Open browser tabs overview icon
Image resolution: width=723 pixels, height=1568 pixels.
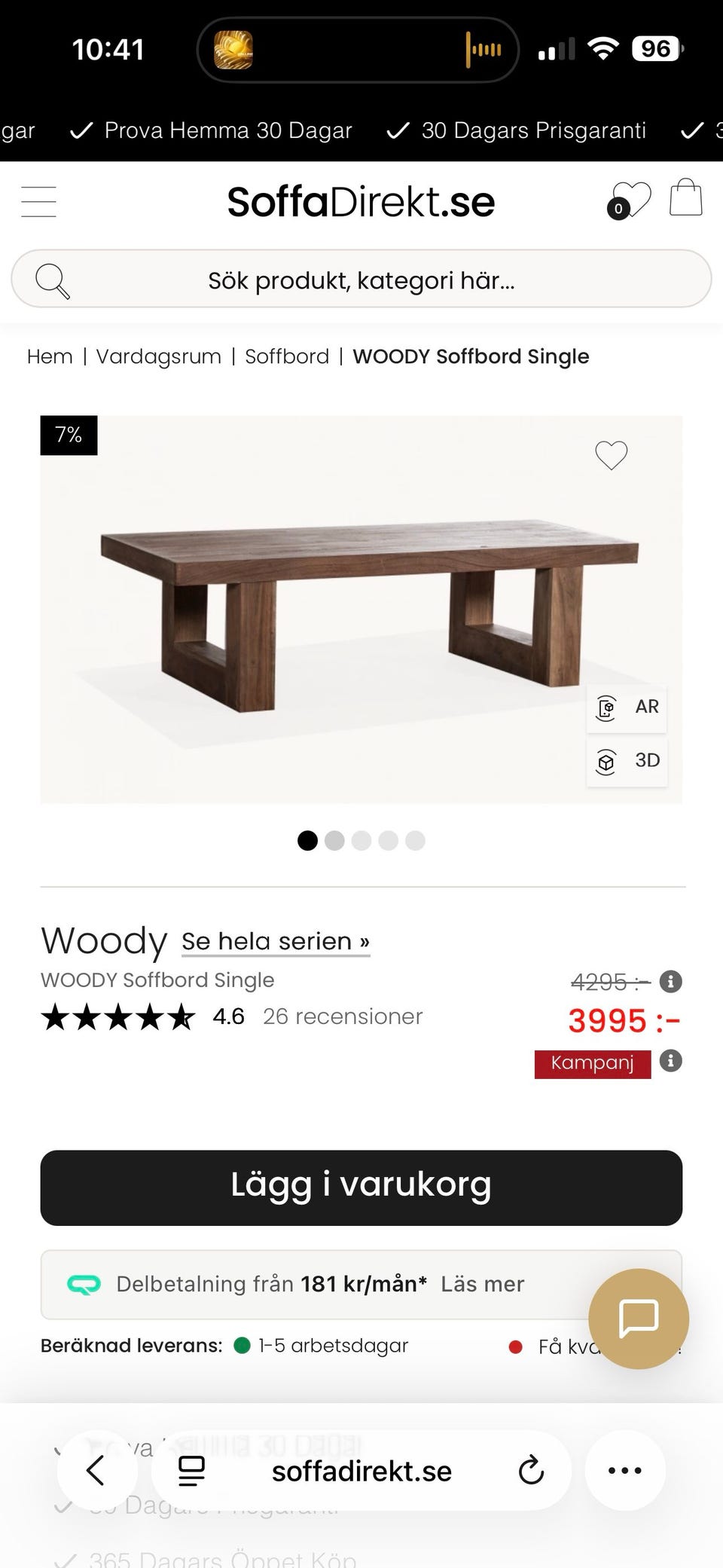191,1471
